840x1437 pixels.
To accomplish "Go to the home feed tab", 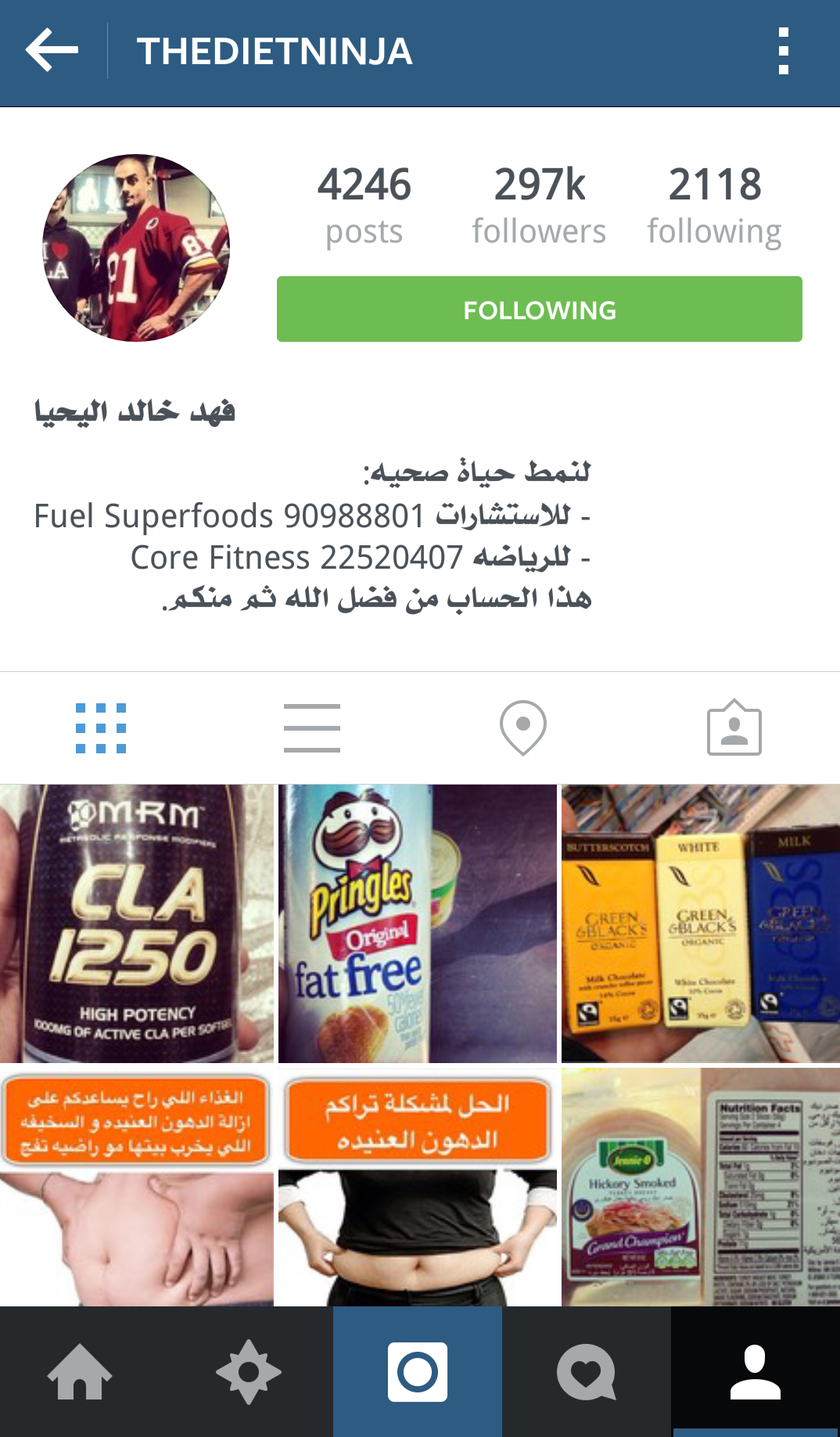I will (x=80, y=1372).
